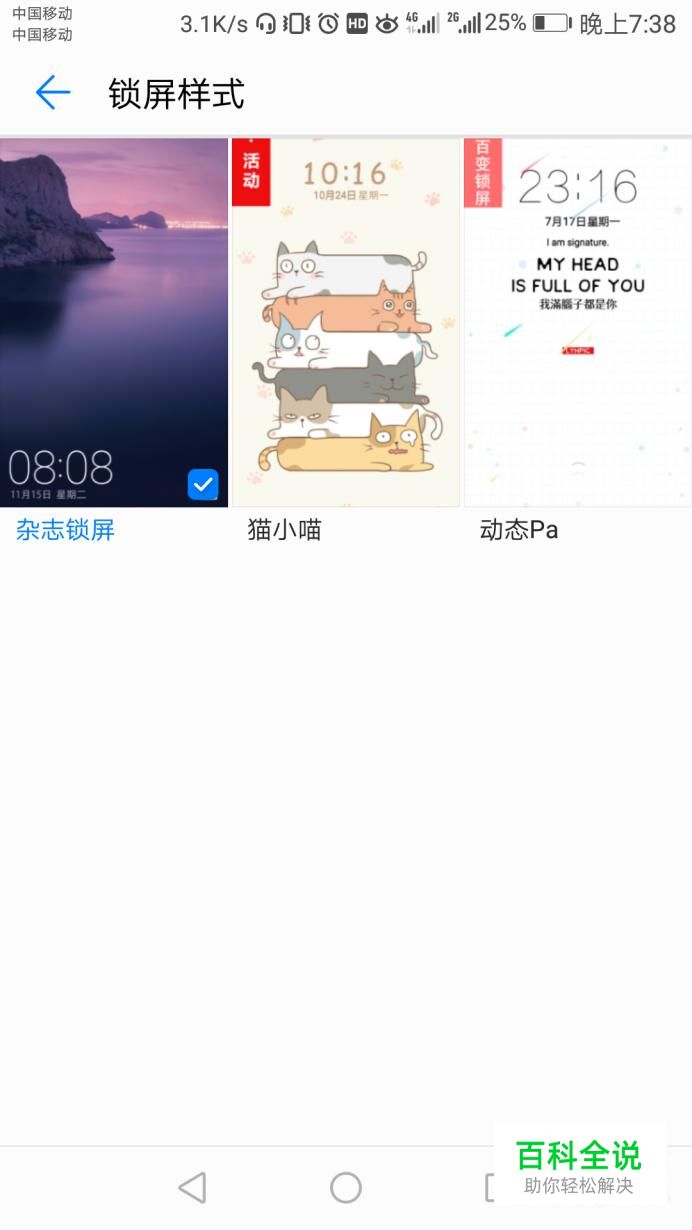Viewport: 692px width, 1230px height.
Task: Open the 动态Pa lock screen style
Action: coord(577,323)
